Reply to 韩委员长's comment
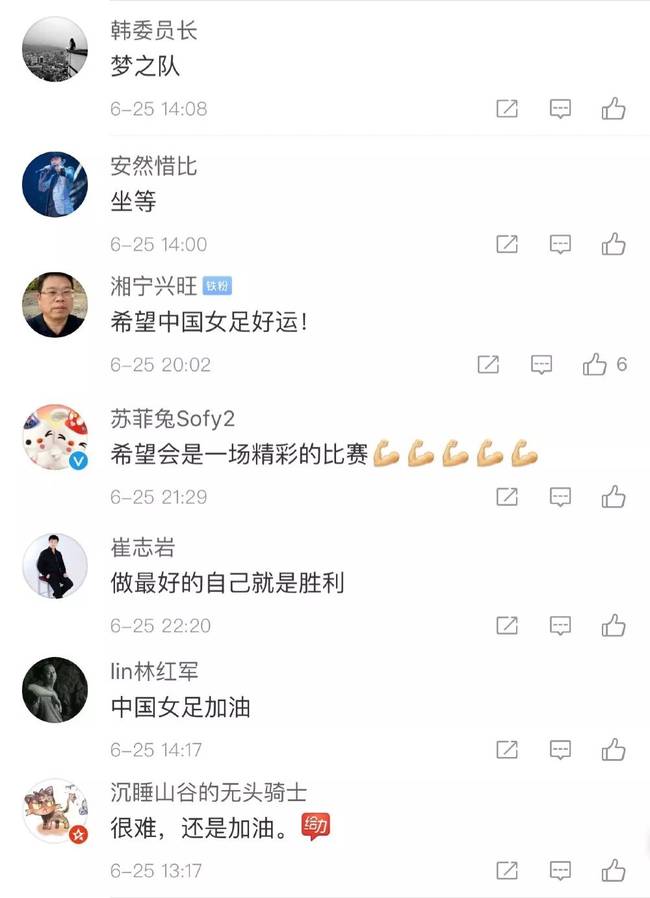 click(x=561, y=109)
